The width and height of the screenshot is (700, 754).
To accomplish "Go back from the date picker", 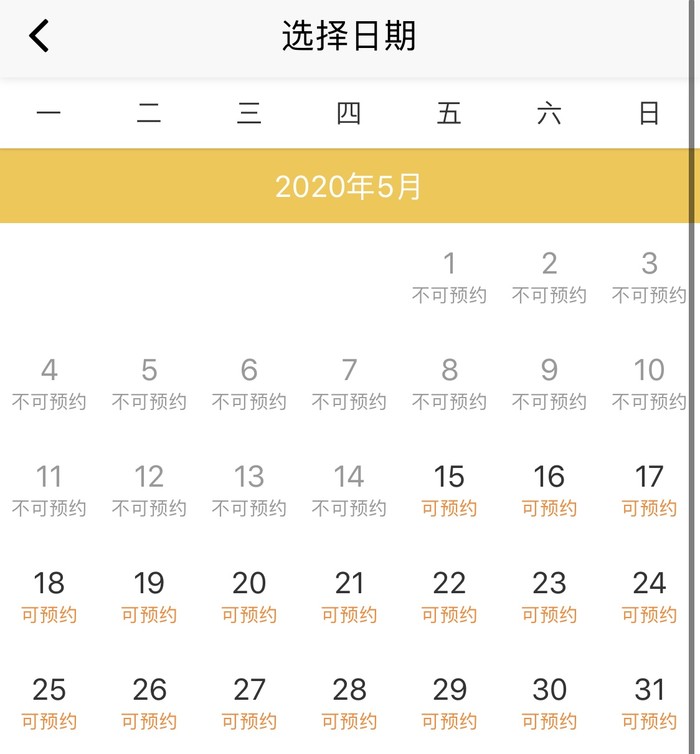I will click(39, 37).
